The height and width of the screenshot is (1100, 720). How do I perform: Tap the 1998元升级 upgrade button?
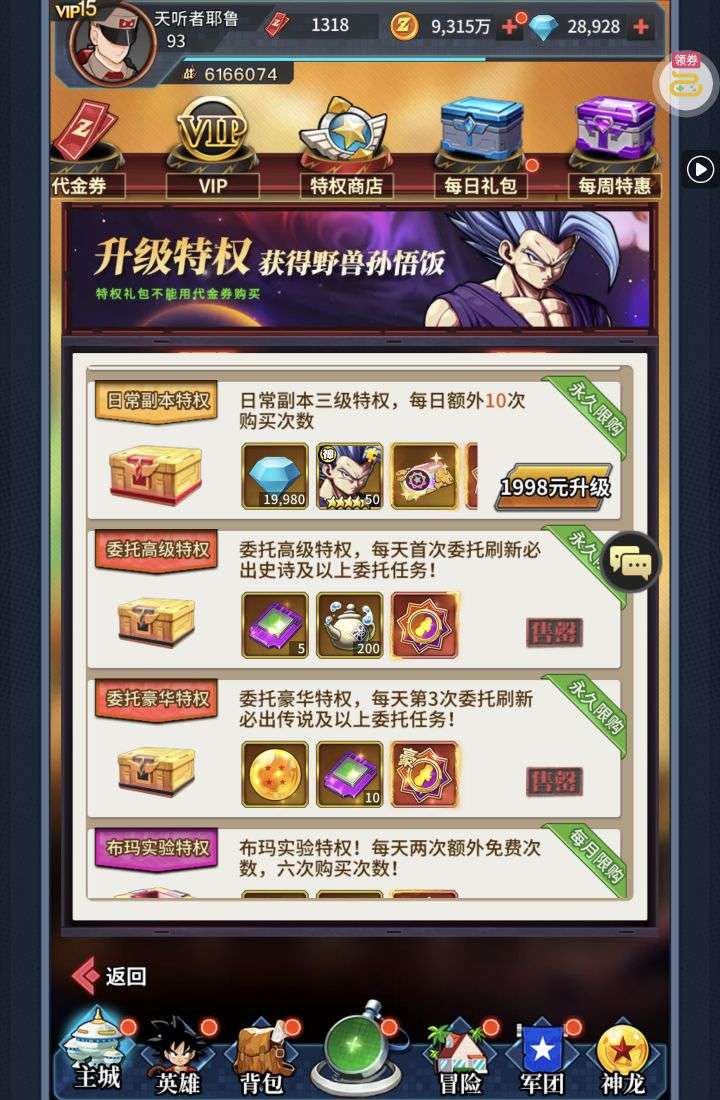coord(554,487)
